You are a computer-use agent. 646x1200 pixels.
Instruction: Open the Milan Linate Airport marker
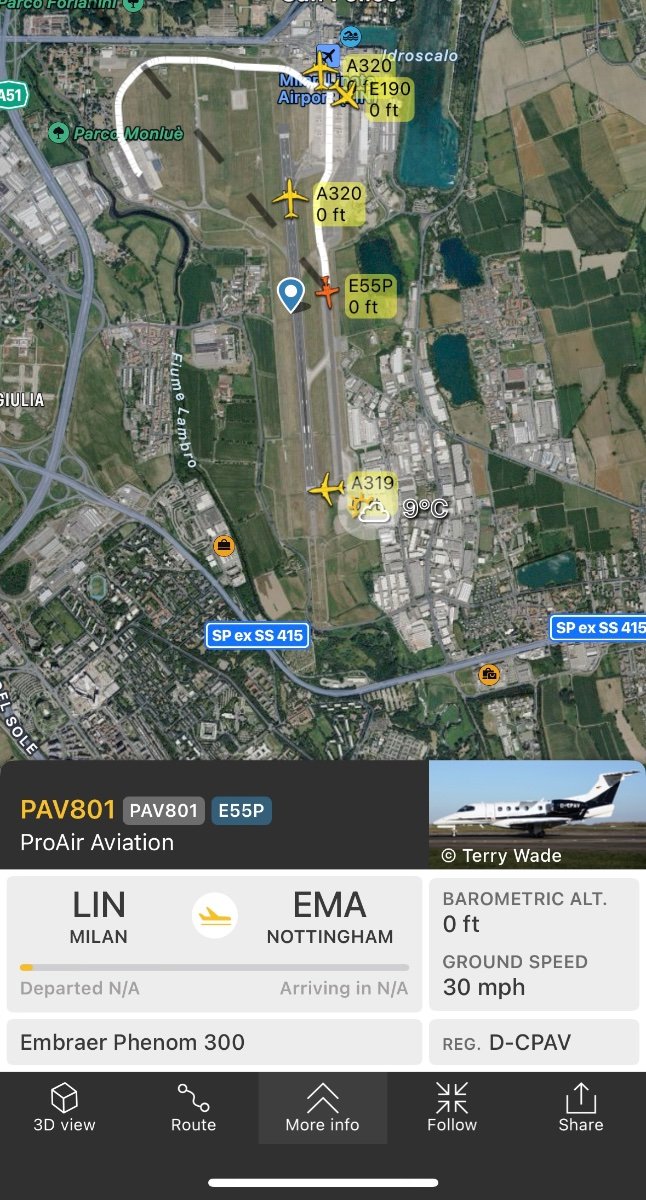[x=326, y=53]
